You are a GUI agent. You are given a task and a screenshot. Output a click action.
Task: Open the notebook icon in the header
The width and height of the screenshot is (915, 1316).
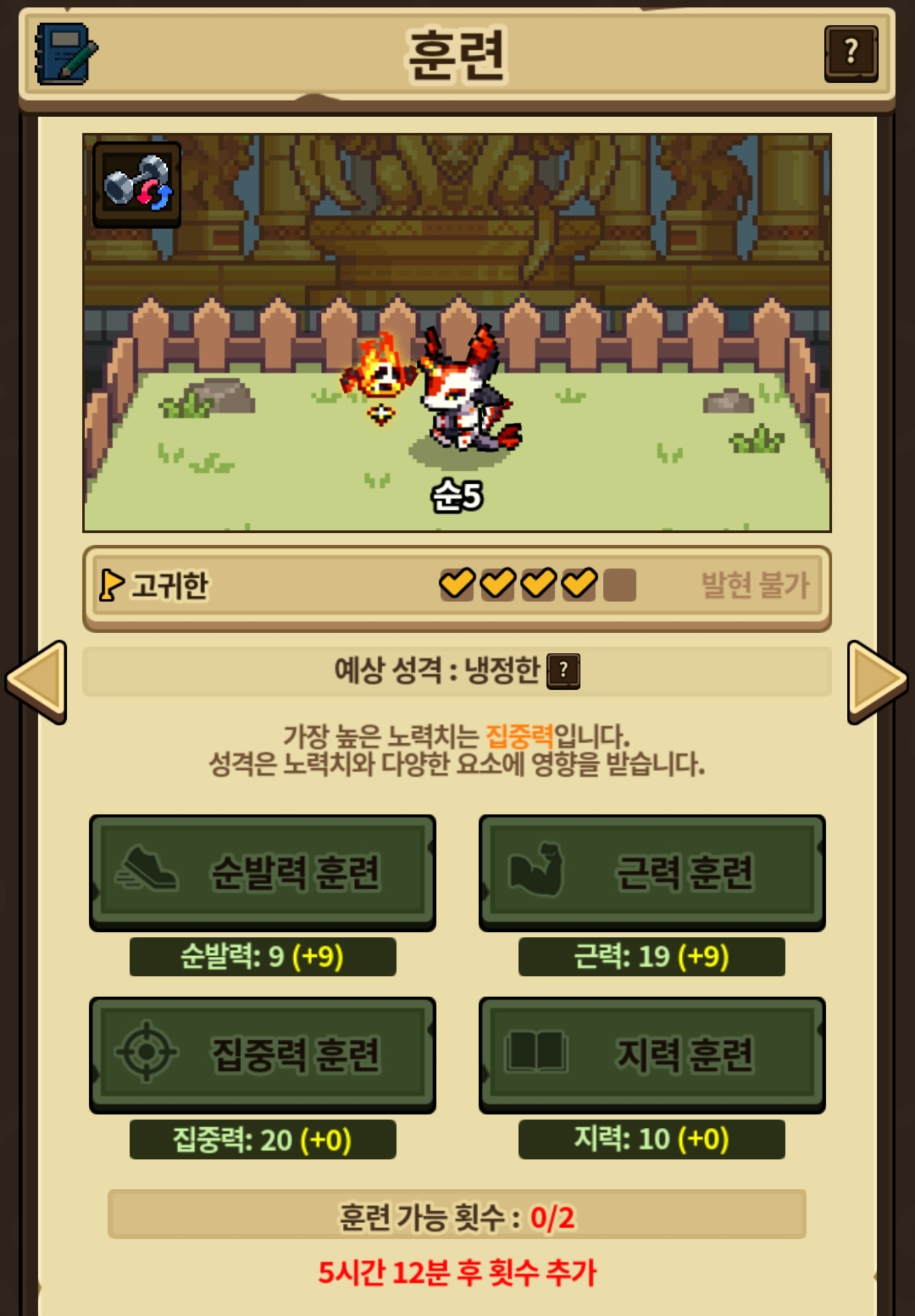tap(65, 54)
